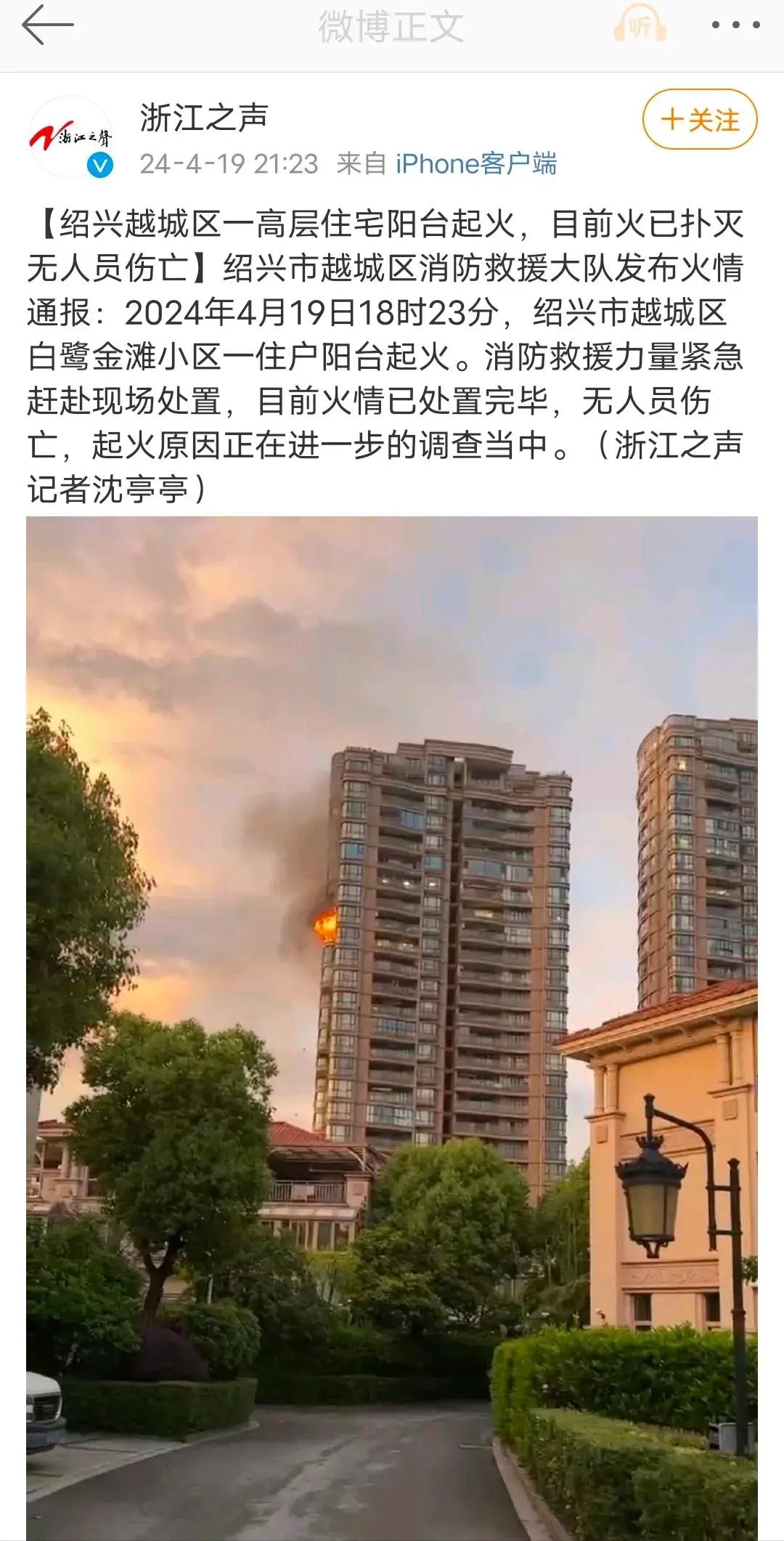The image size is (784, 1541).
Task: Tap the 浙江之声 account name
Action: click(204, 118)
